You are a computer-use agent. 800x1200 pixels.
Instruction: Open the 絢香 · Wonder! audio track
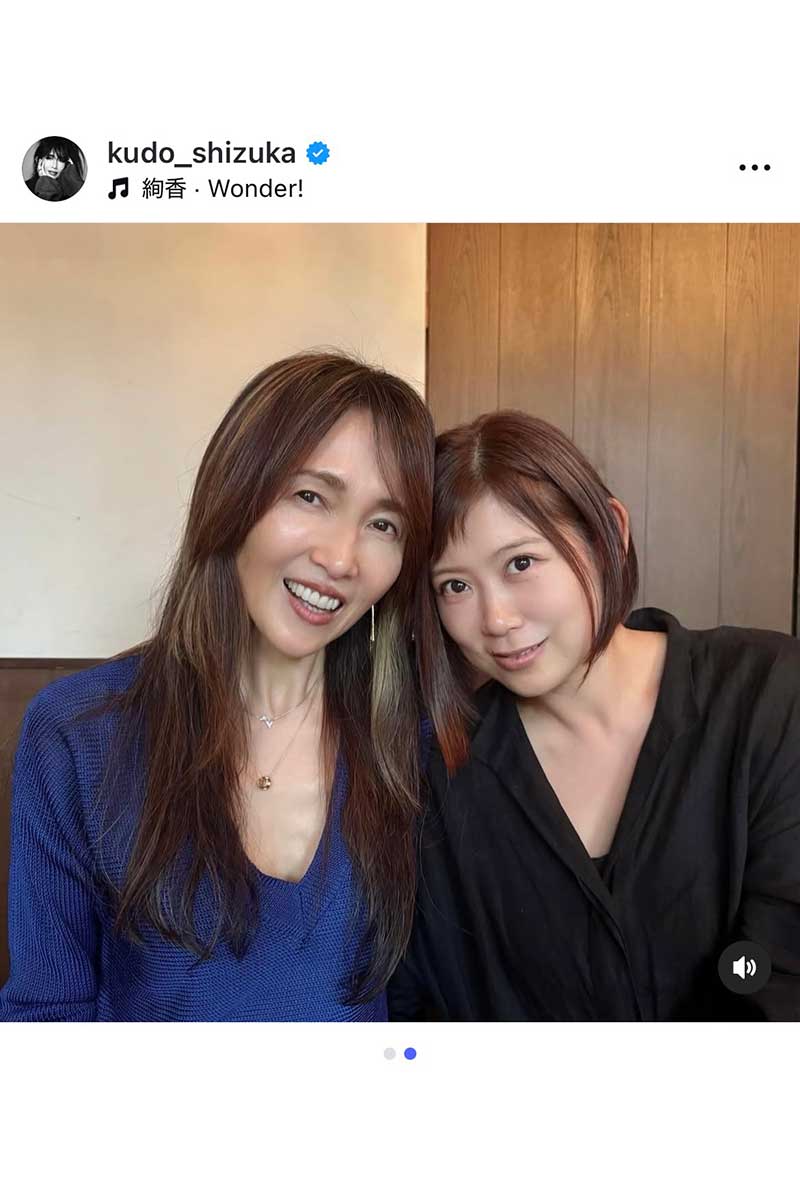222,188
